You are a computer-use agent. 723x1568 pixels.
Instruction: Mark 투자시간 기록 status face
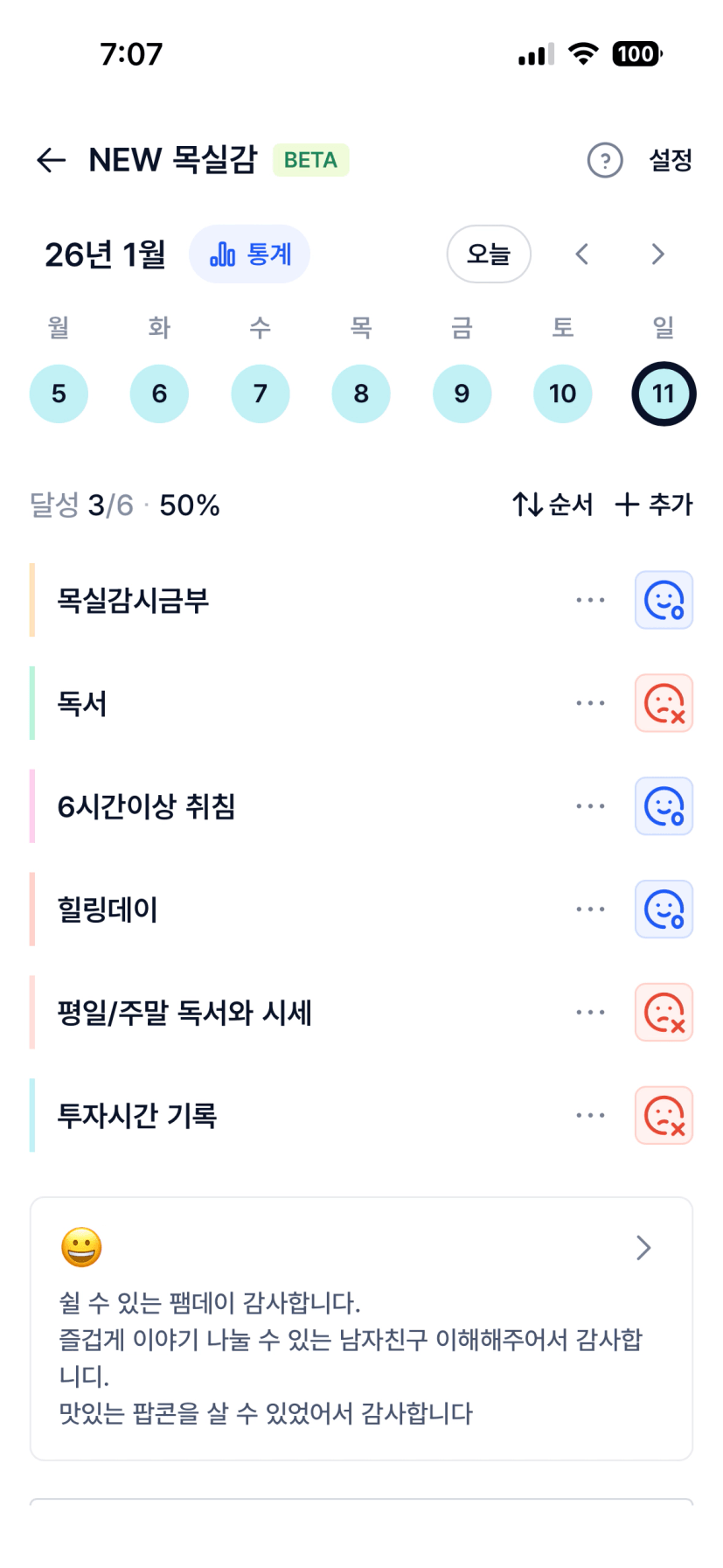tap(664, 1116)
